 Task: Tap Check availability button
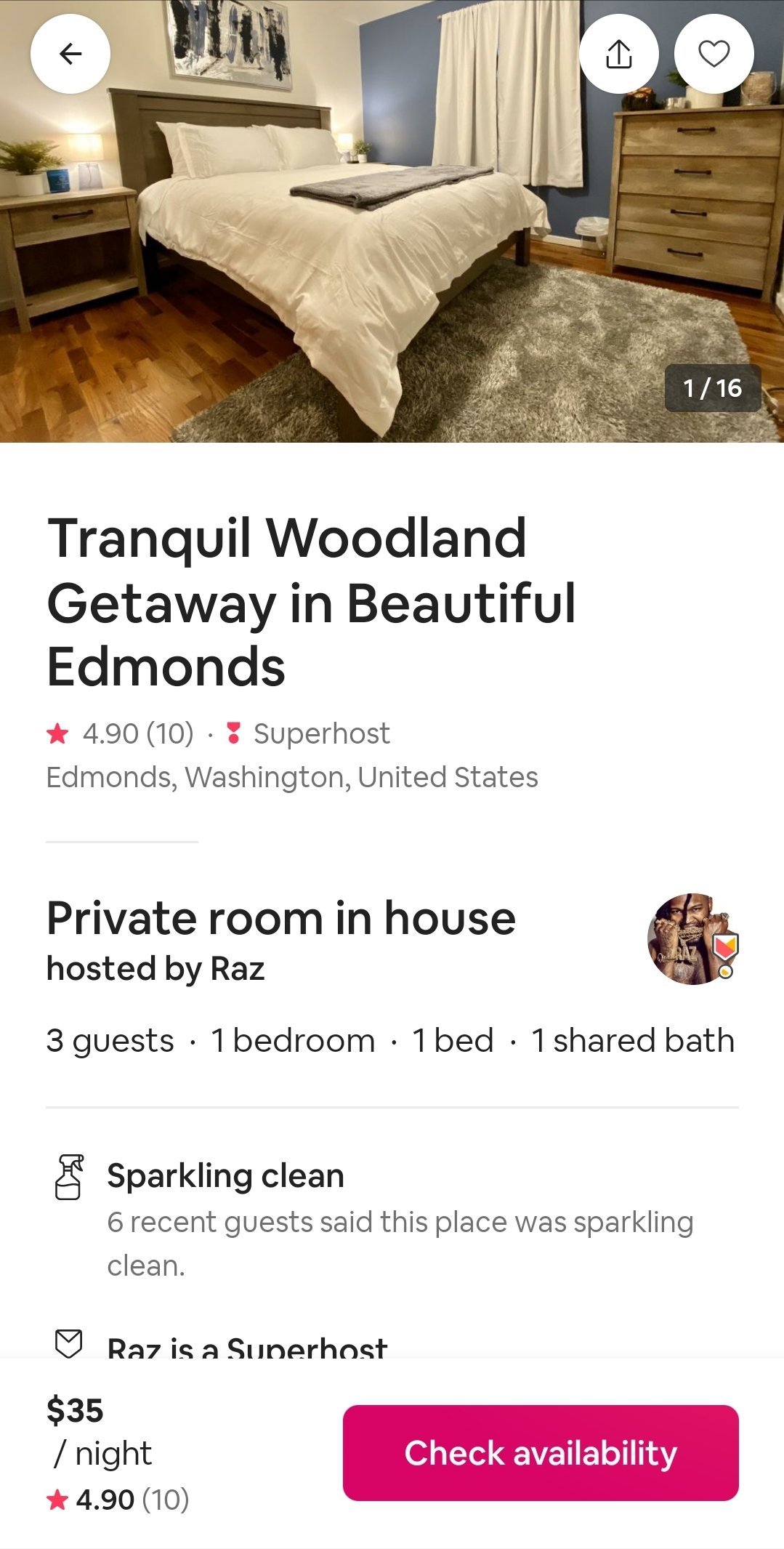[x=541, y=1452]
